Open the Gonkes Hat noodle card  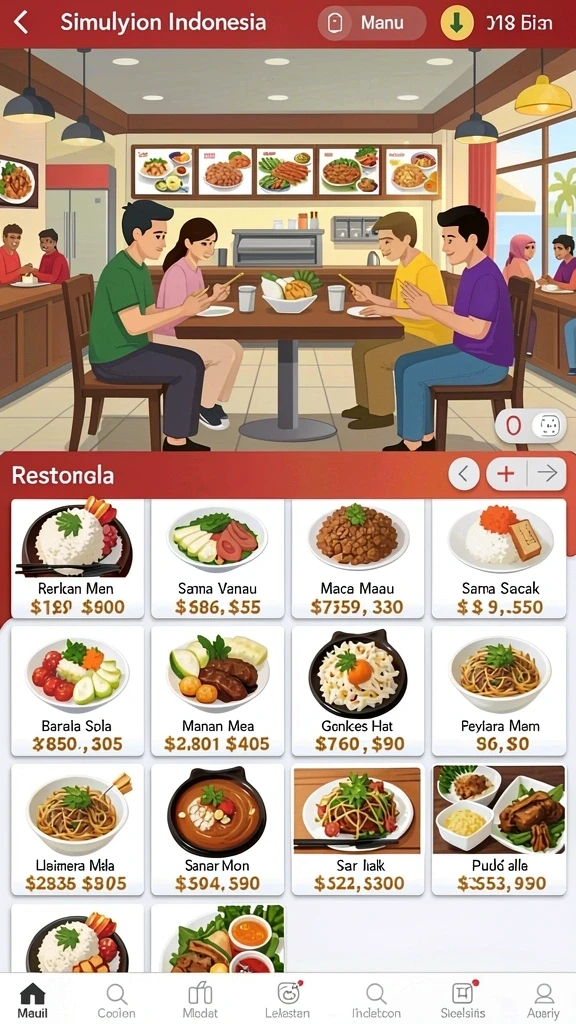click(x=357, y=691)
